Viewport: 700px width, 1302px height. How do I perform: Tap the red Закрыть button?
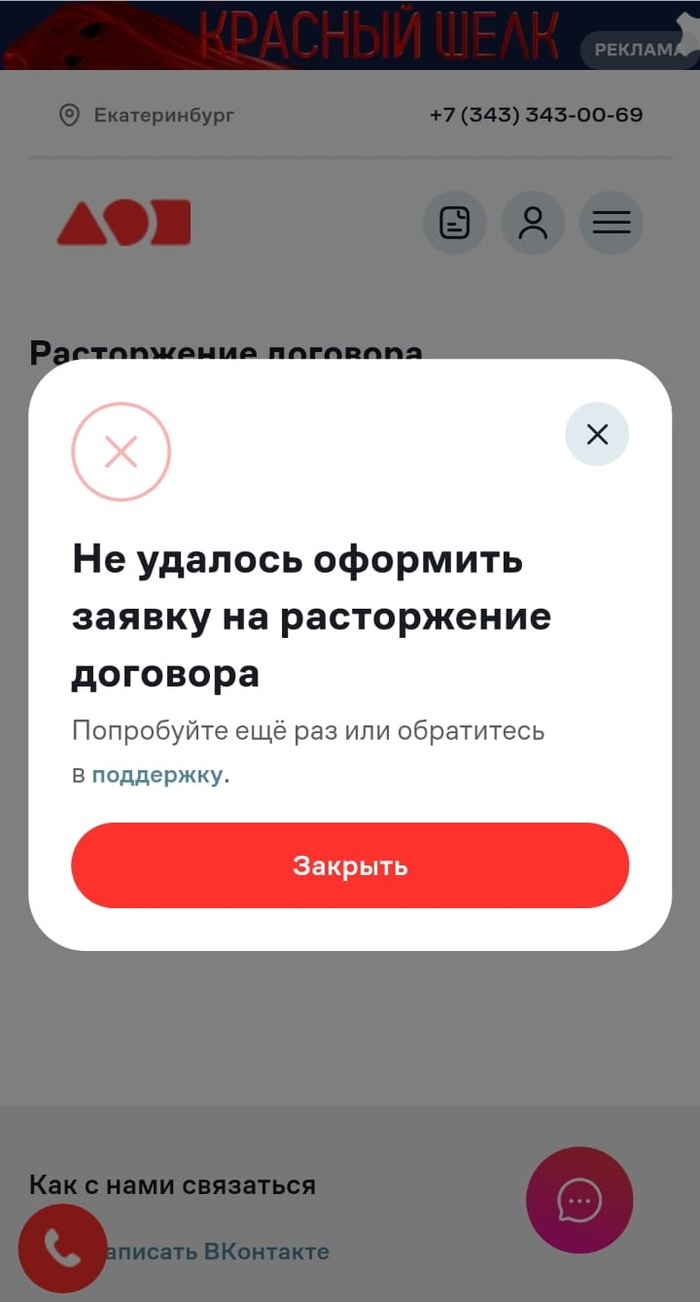350,866
